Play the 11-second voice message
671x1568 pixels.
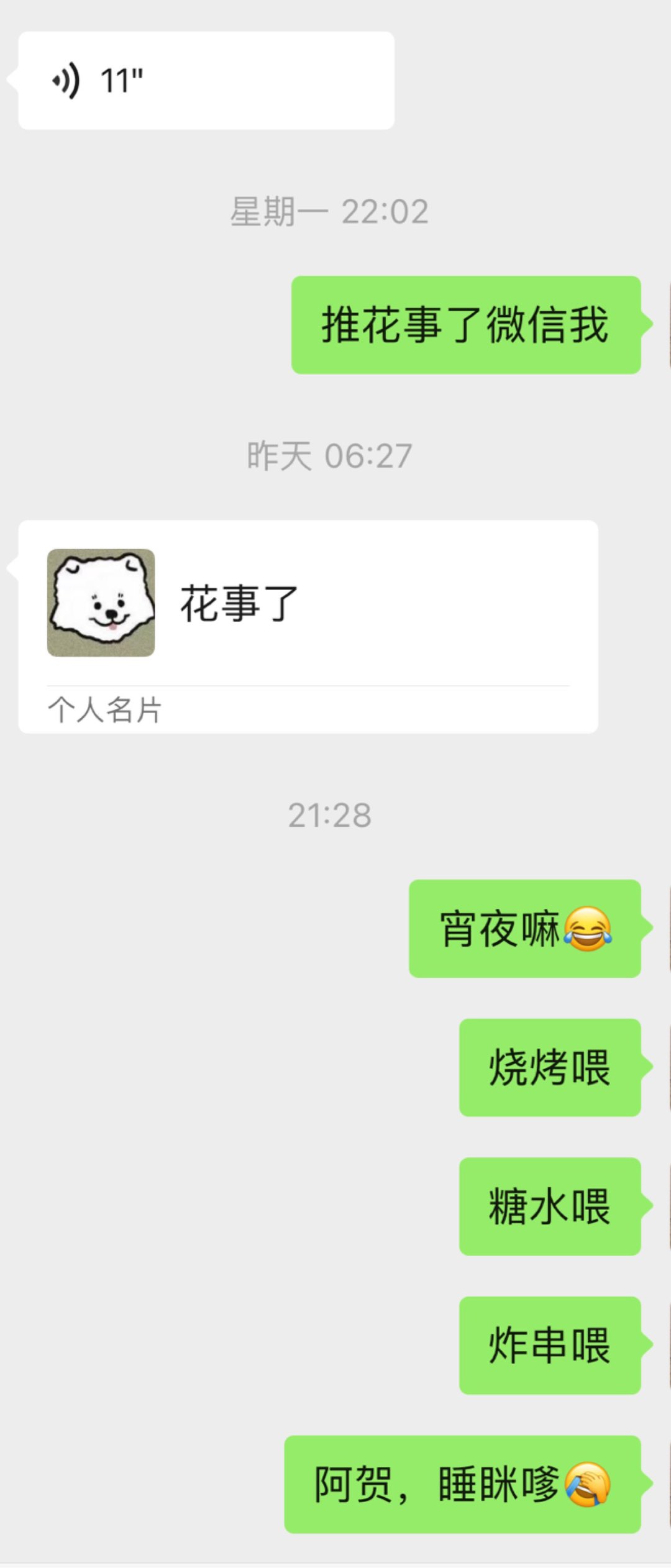click(x=205, y=81)
